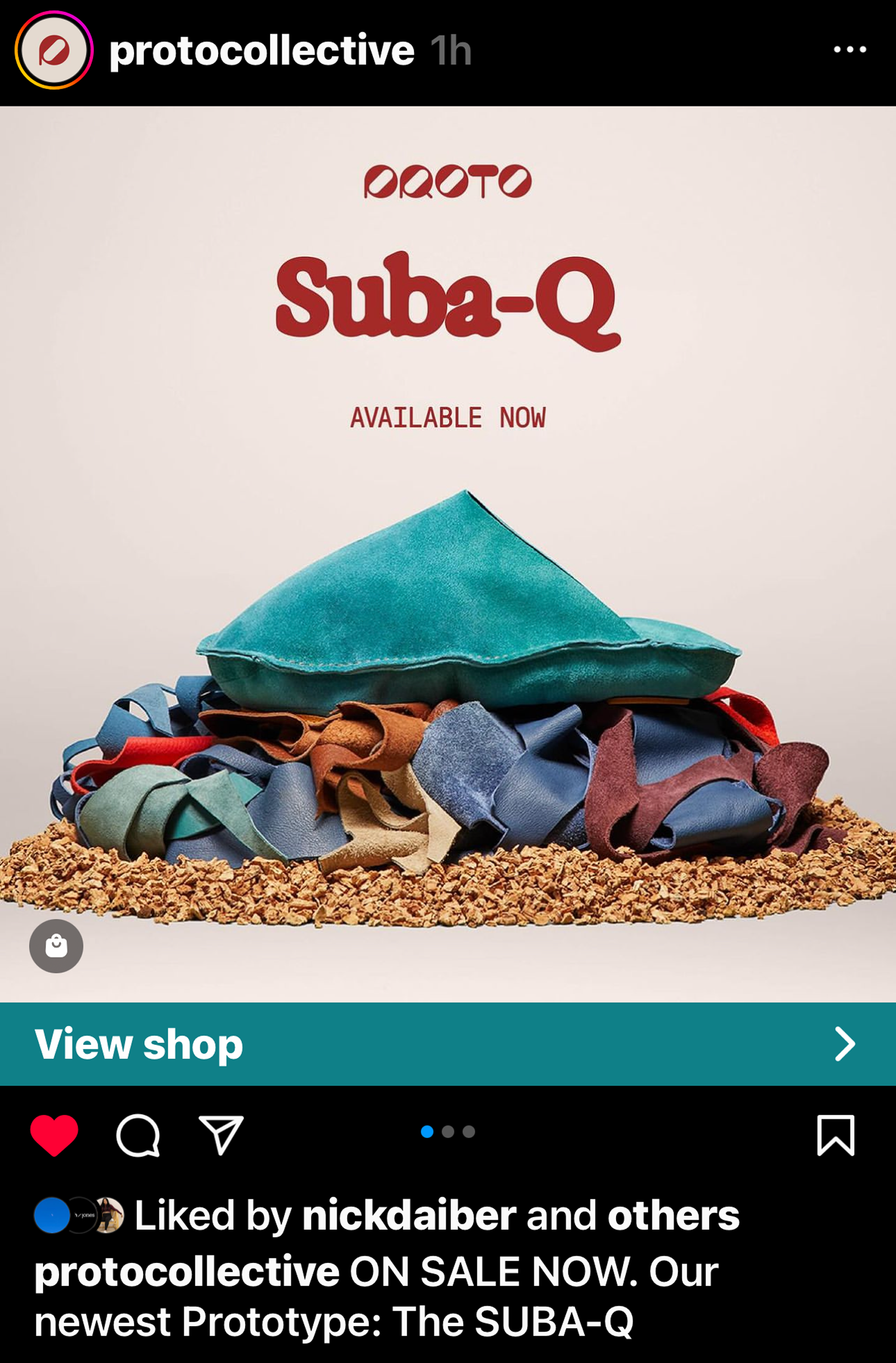Viewport: 896px width, 1363px height.
Task: Tap the shopping bag product tag icon
Action: [x=56, y=946]
